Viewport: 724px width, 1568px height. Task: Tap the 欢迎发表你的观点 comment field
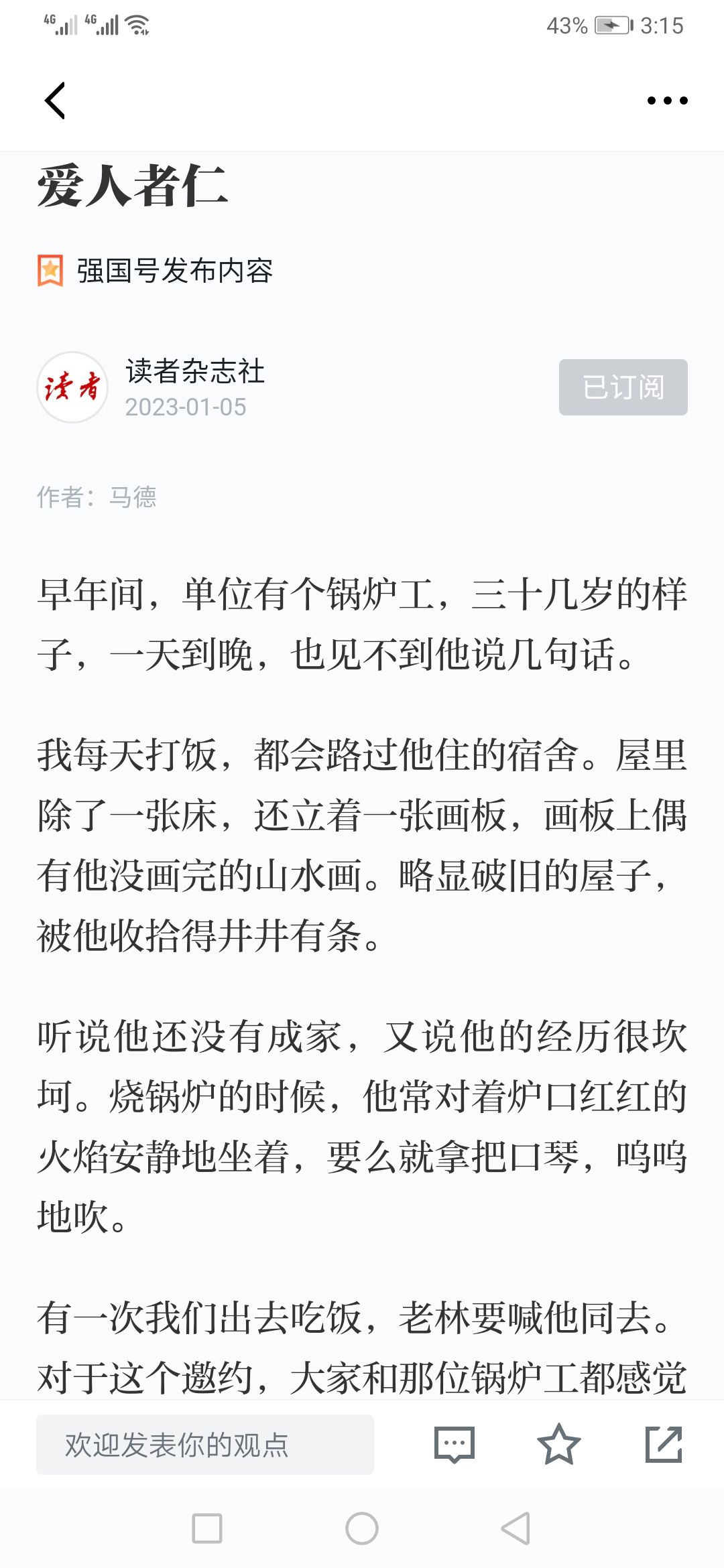coord(205,1445)
